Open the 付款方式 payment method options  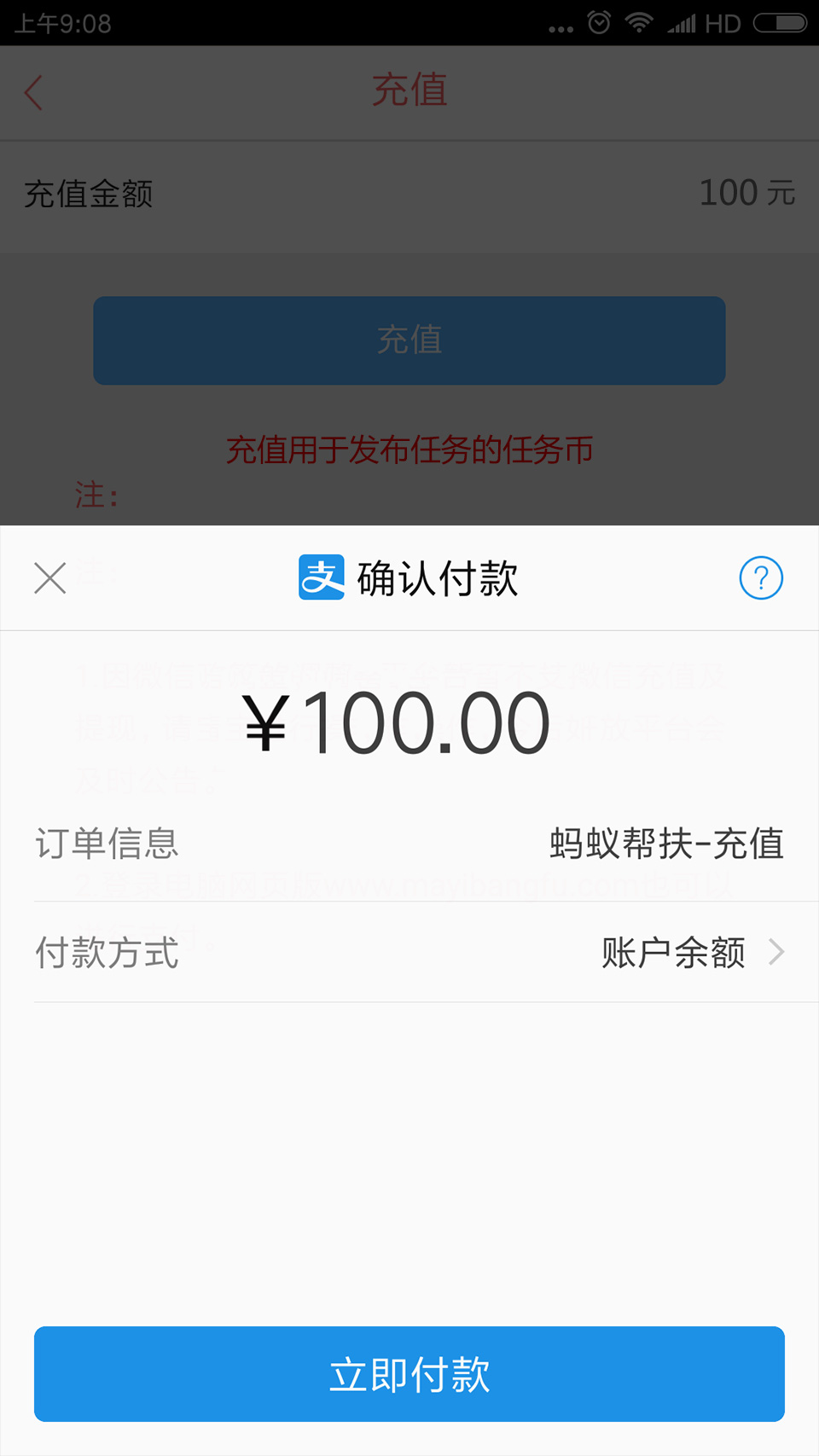(409, 953)
